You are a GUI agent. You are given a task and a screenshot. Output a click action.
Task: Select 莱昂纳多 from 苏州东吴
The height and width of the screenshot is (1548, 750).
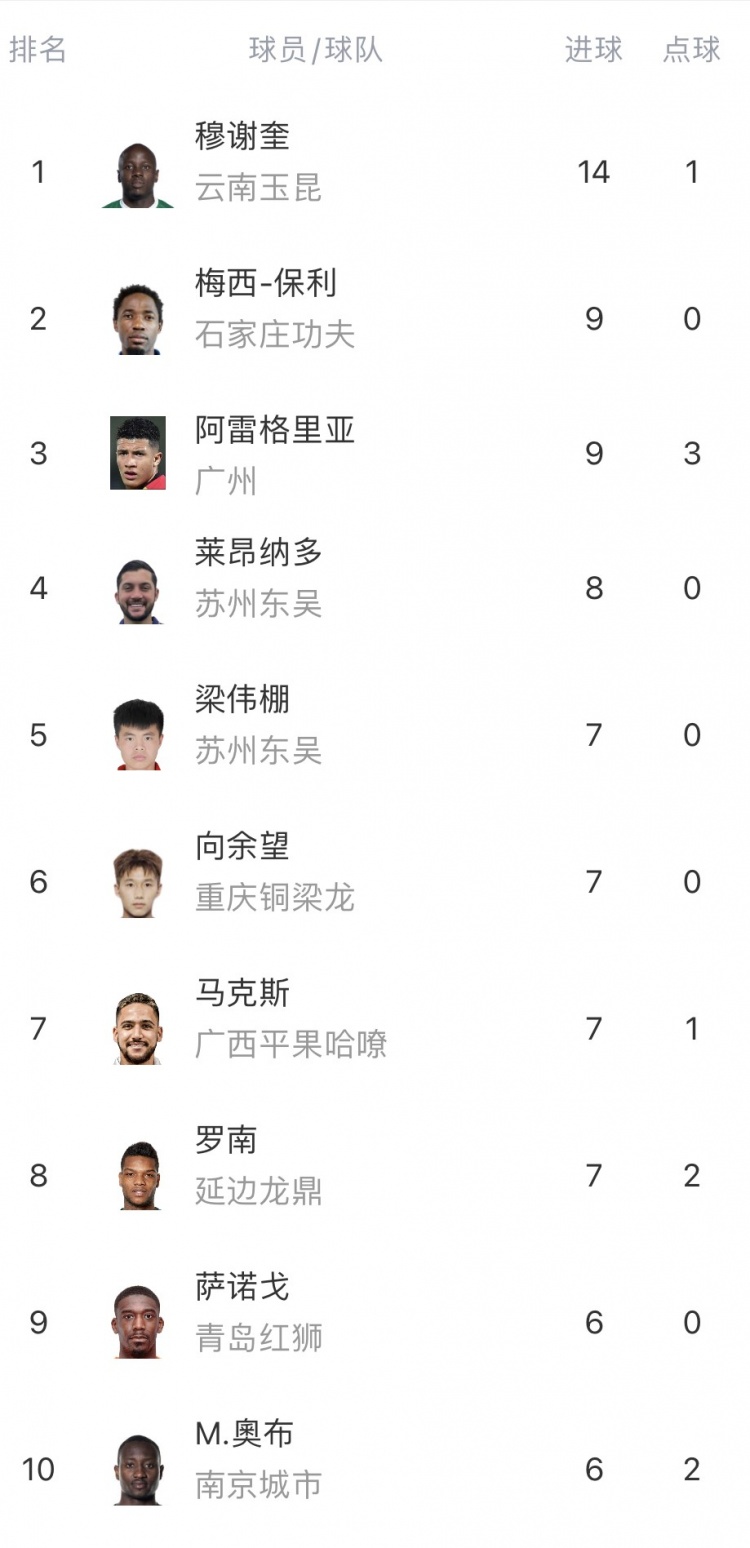(258, 553)
